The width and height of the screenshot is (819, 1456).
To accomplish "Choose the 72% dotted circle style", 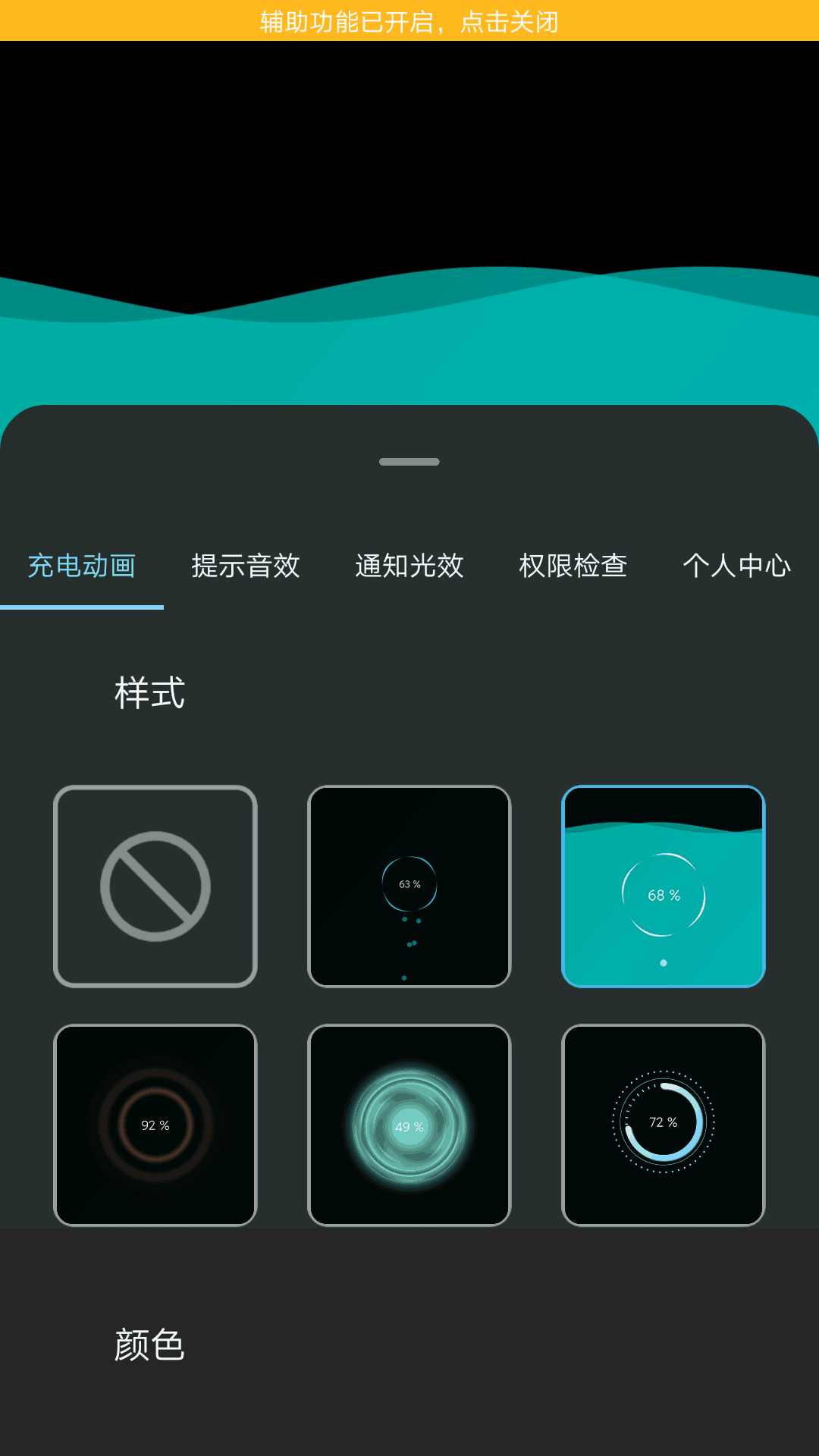I will point(663,1125).
